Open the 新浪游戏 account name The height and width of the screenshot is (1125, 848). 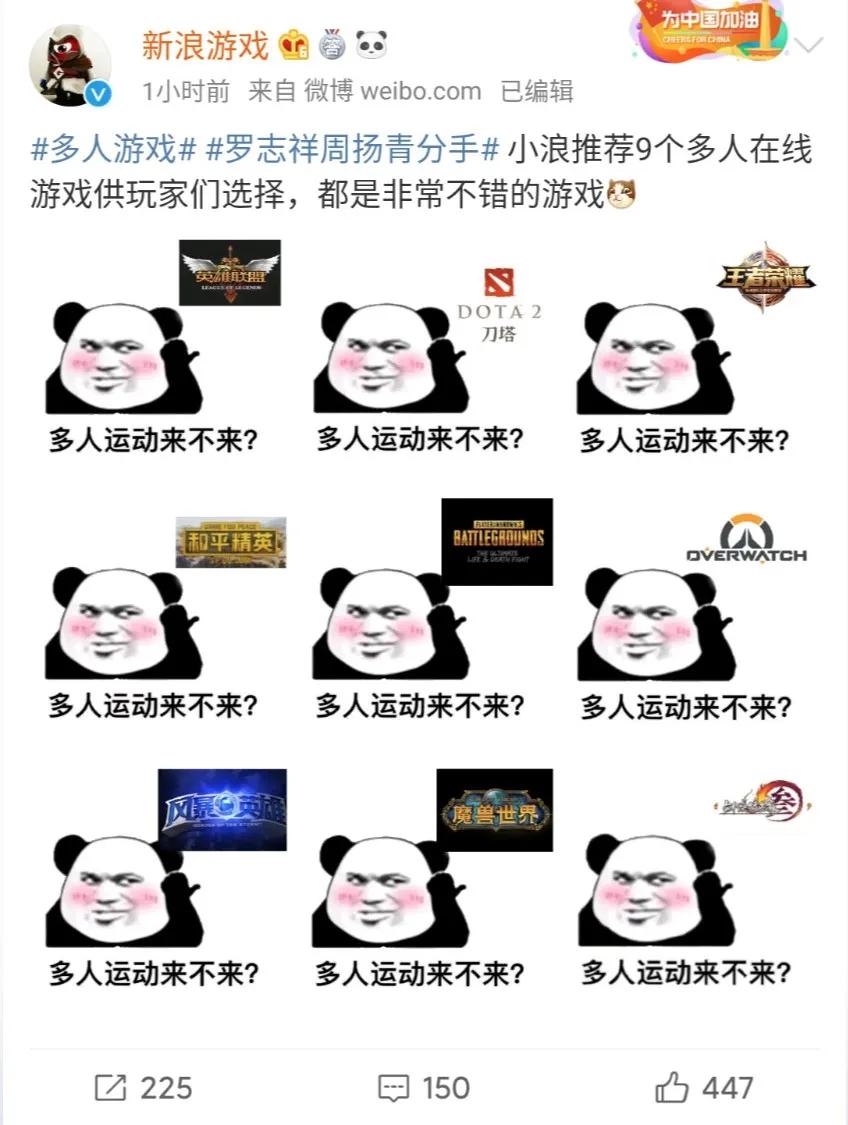pyautogui.click(x=205, y=44)
